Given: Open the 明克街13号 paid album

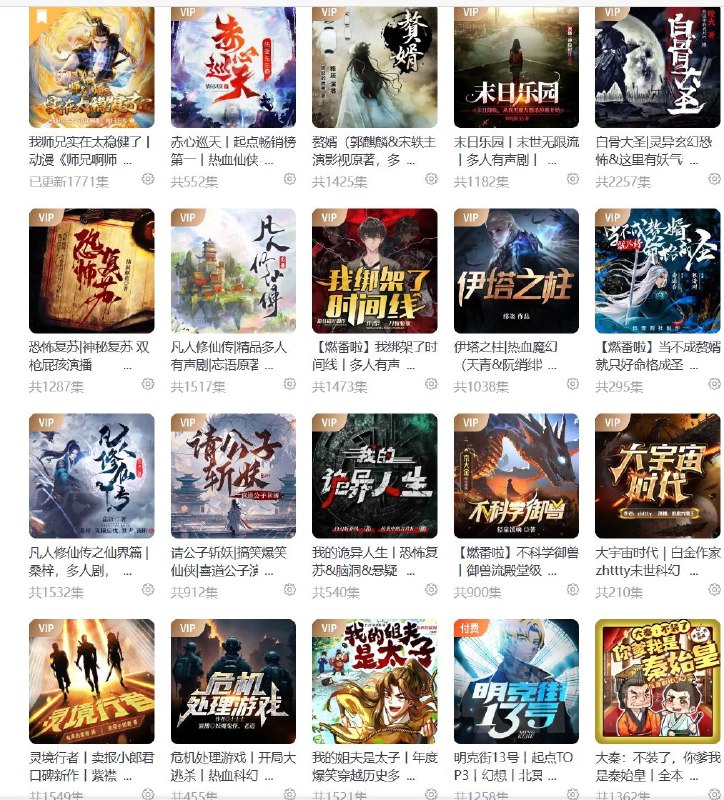Looking at the screenshot, I should [x=516, y=682].
